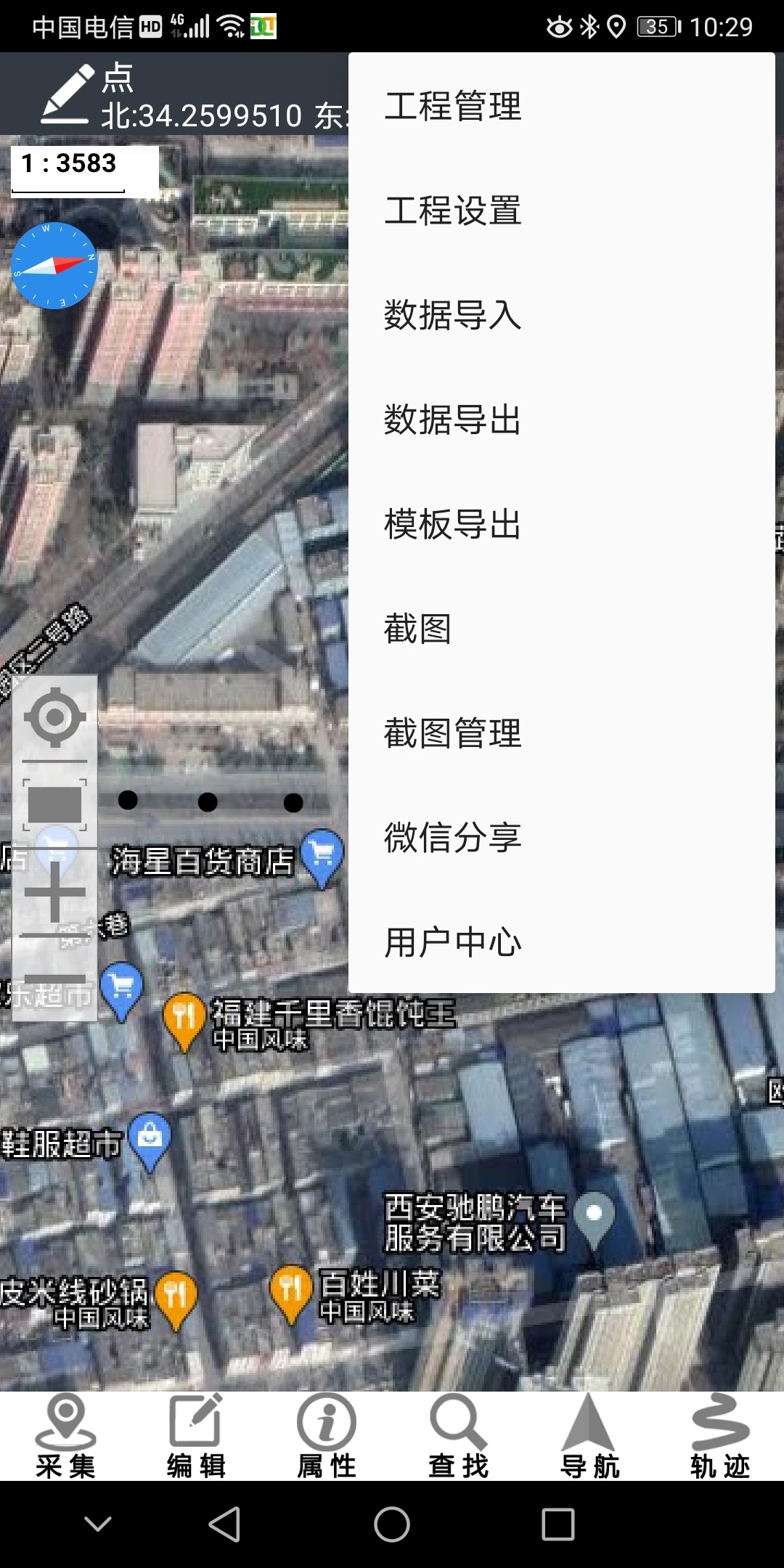This screenshot has width=784, height=1568.
Task: Open 用户中心
Action: click(453, 942)
